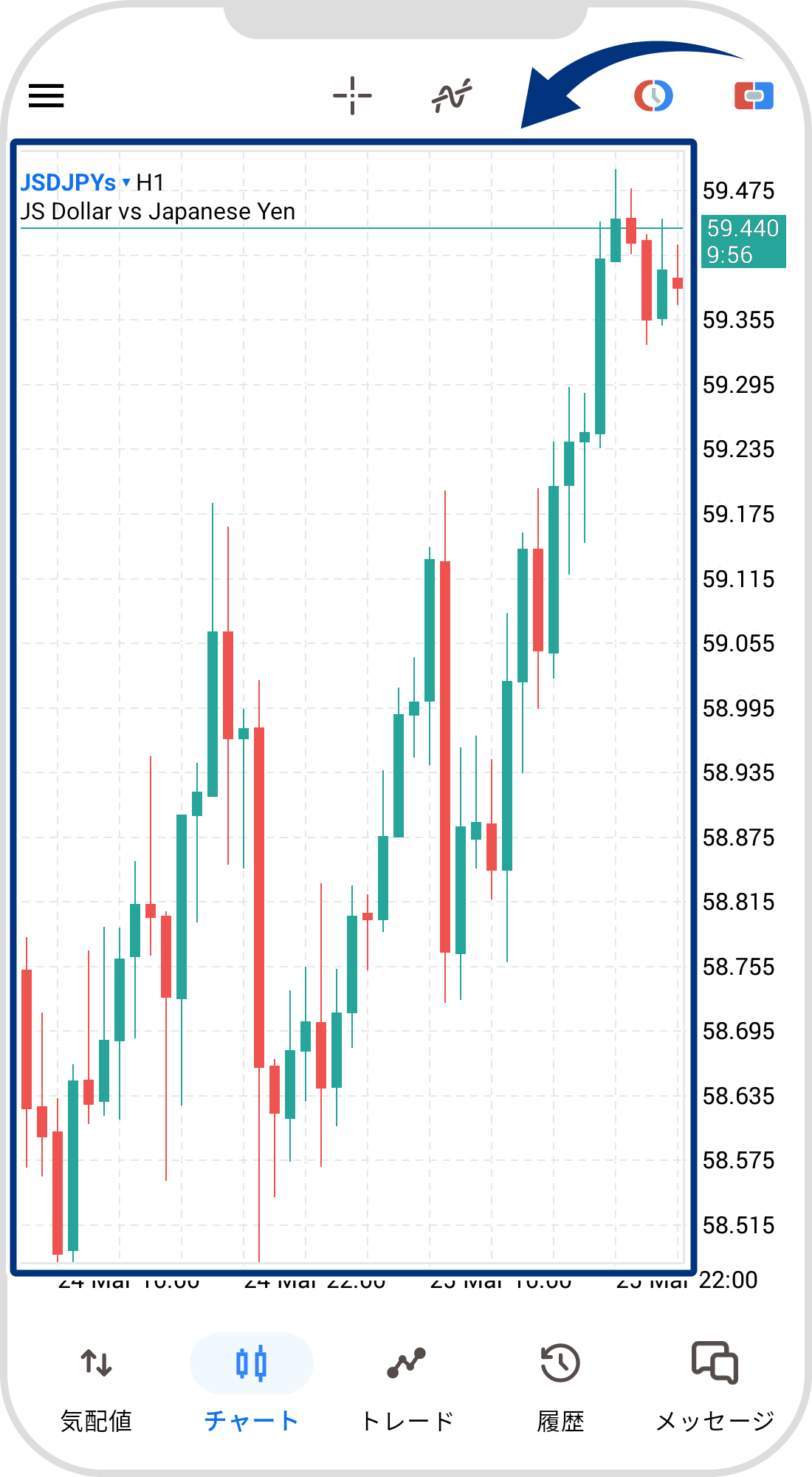The height and width of the screenshot is (1477, 812).
Task: Open a new order ticket
Action: 753,96
